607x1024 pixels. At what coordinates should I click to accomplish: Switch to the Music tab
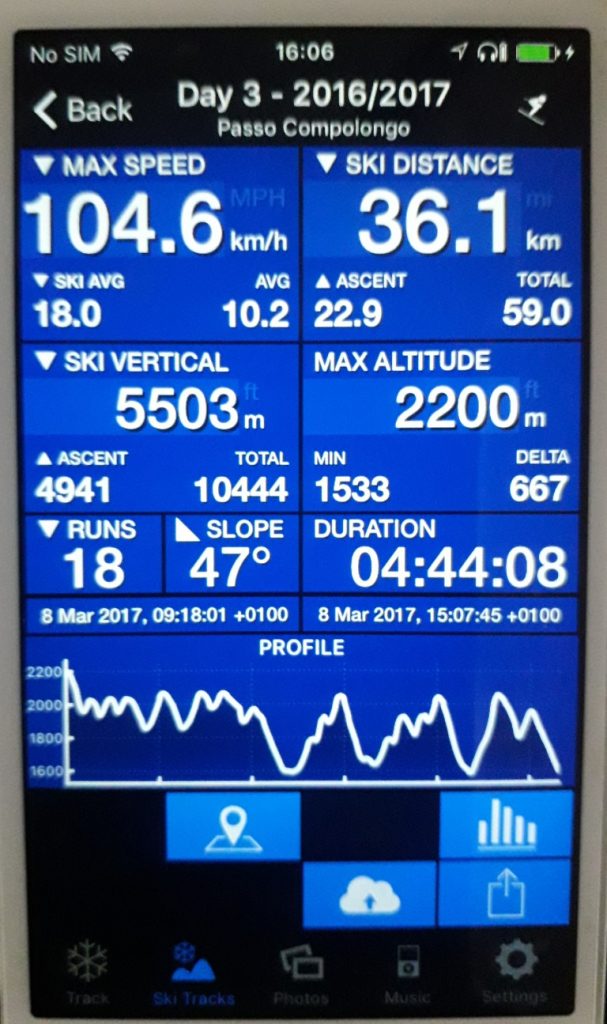tap(408, 971)
